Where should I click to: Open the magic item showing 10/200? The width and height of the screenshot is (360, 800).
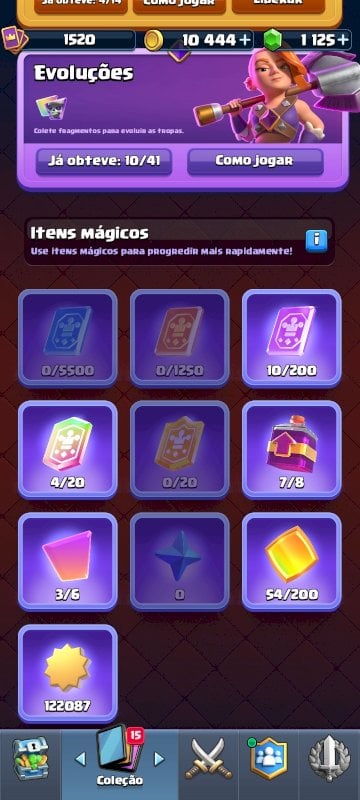click(x=292, y=339)
